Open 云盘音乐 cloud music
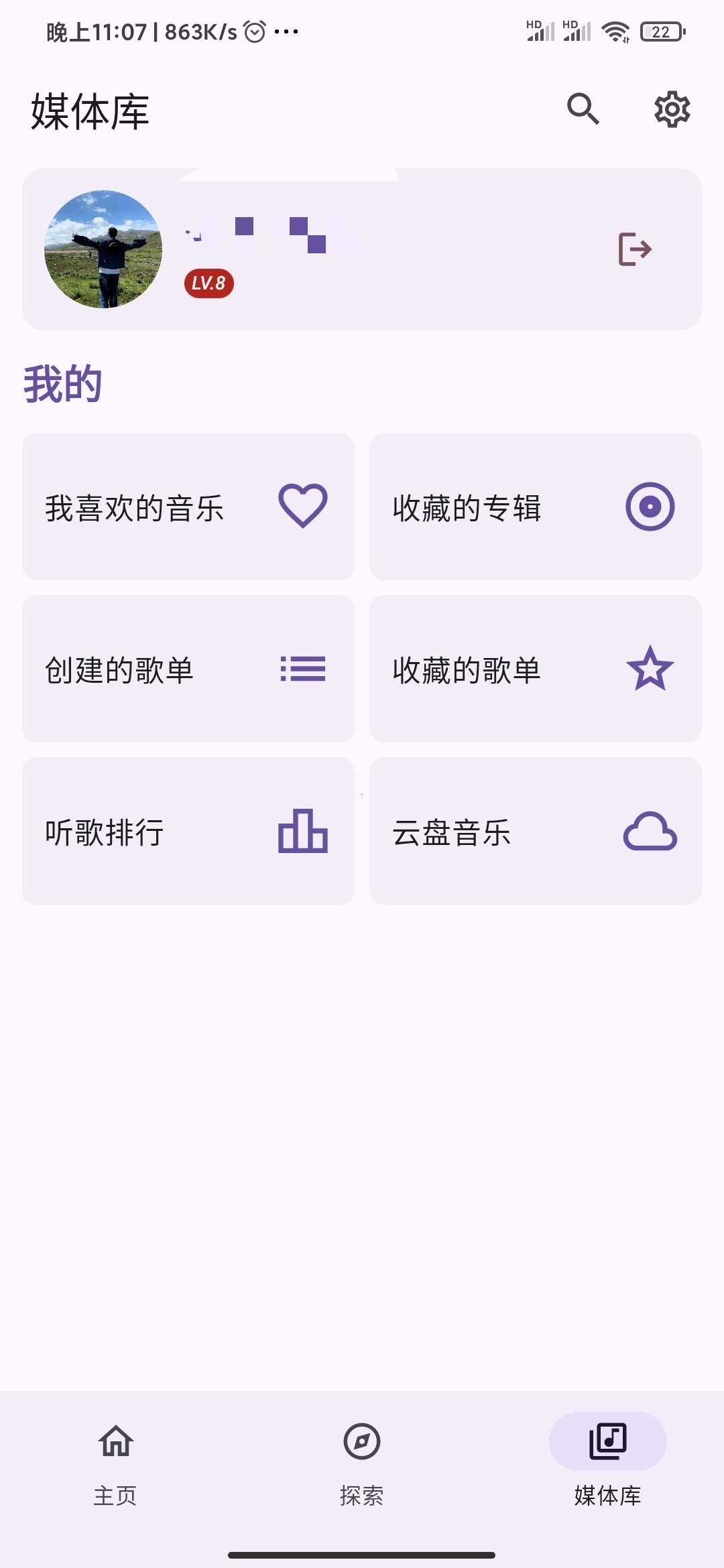 point(535,831)
